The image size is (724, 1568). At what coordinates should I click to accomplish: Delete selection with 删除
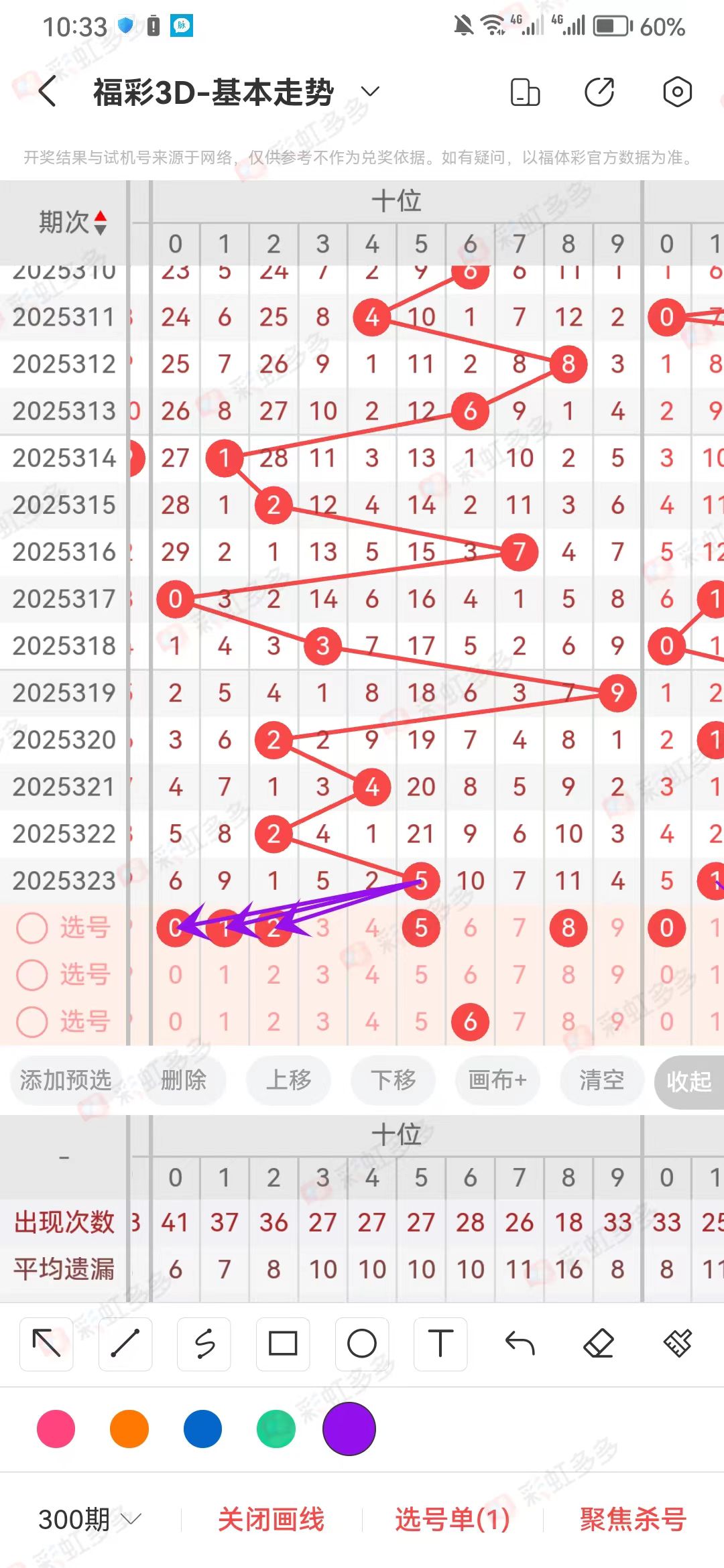[x=183, y=1080]
